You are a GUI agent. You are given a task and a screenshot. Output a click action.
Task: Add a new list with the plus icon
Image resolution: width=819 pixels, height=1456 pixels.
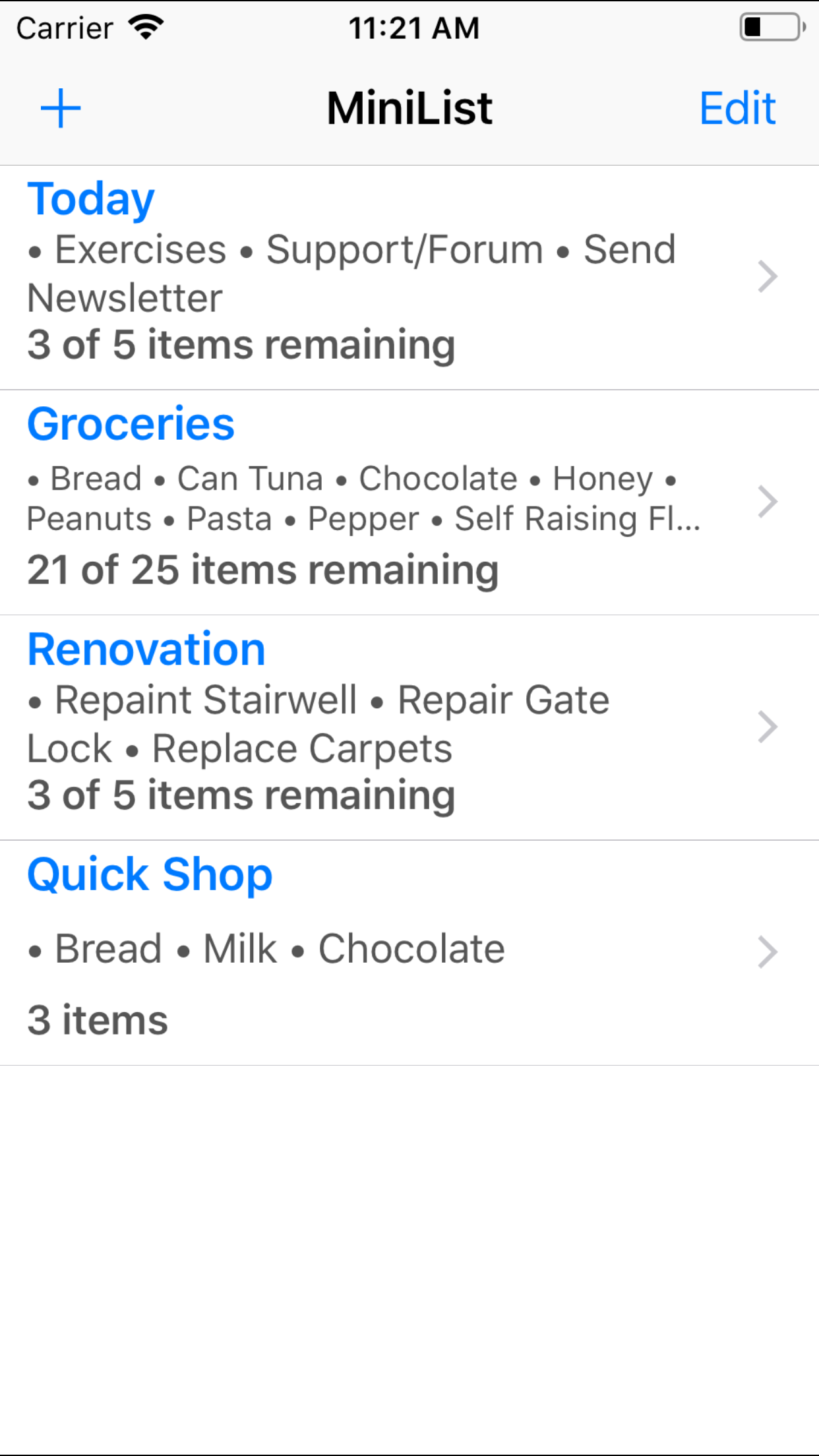point(61,108)
